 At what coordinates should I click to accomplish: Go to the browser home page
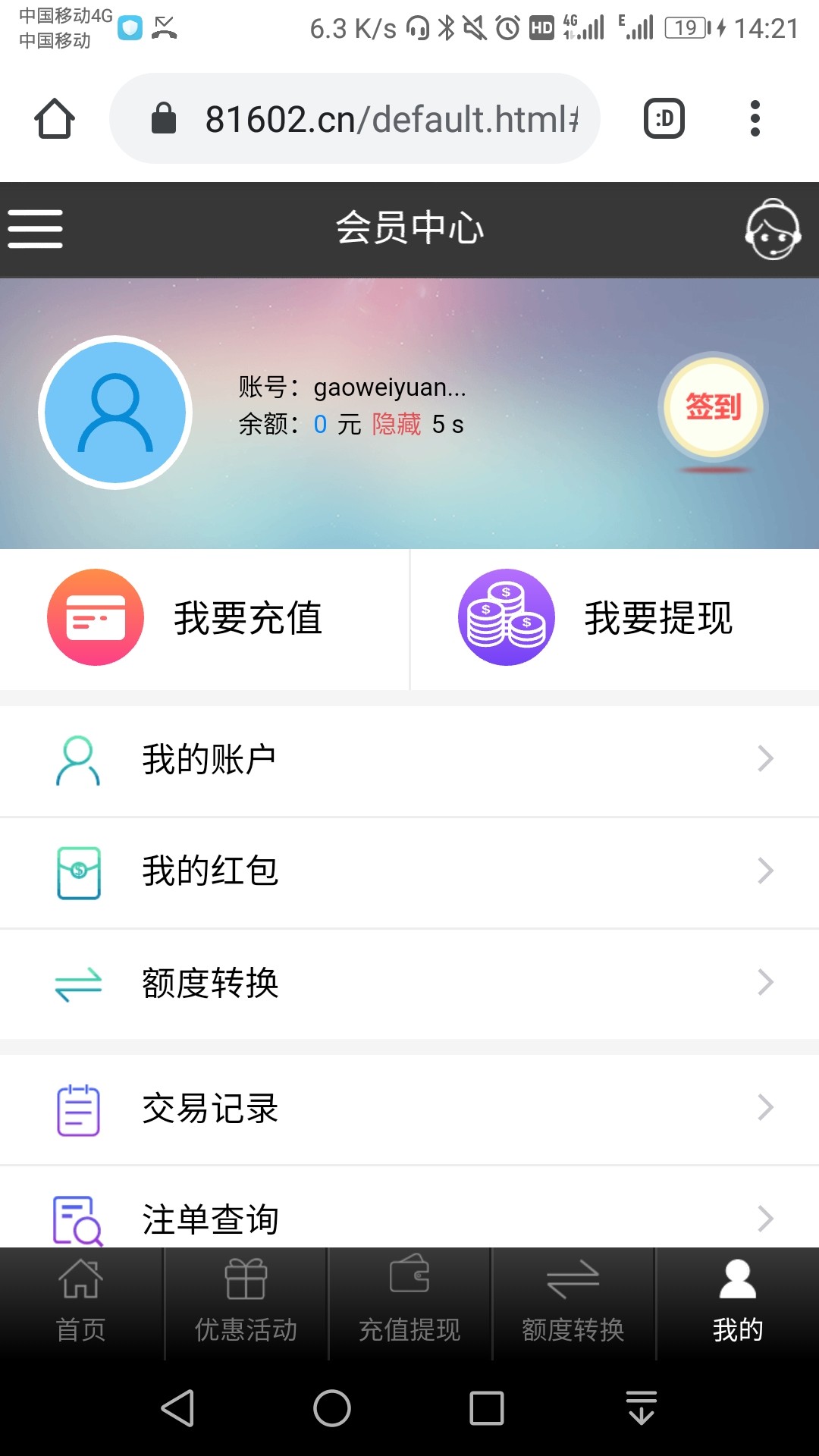[55, 119]
